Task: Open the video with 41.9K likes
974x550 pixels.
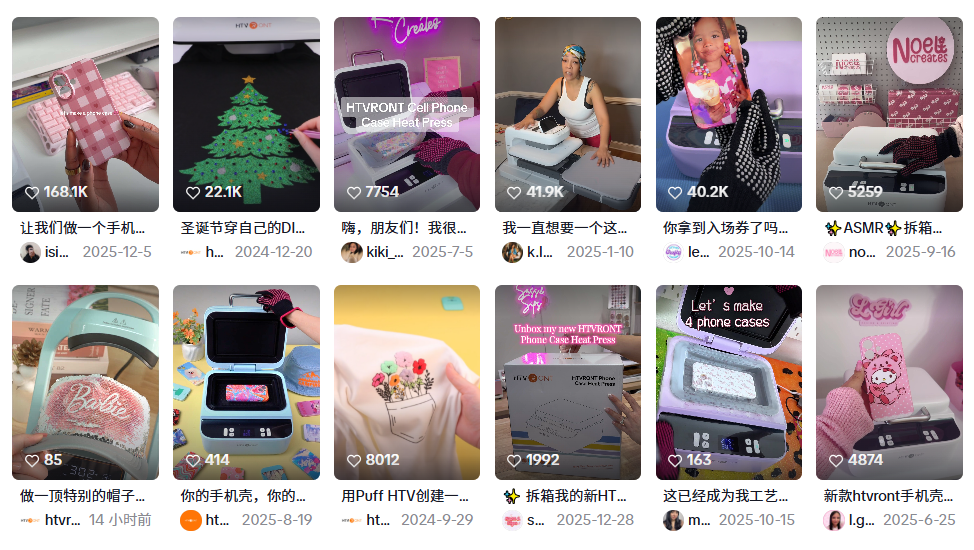Action: click(568, 114)
